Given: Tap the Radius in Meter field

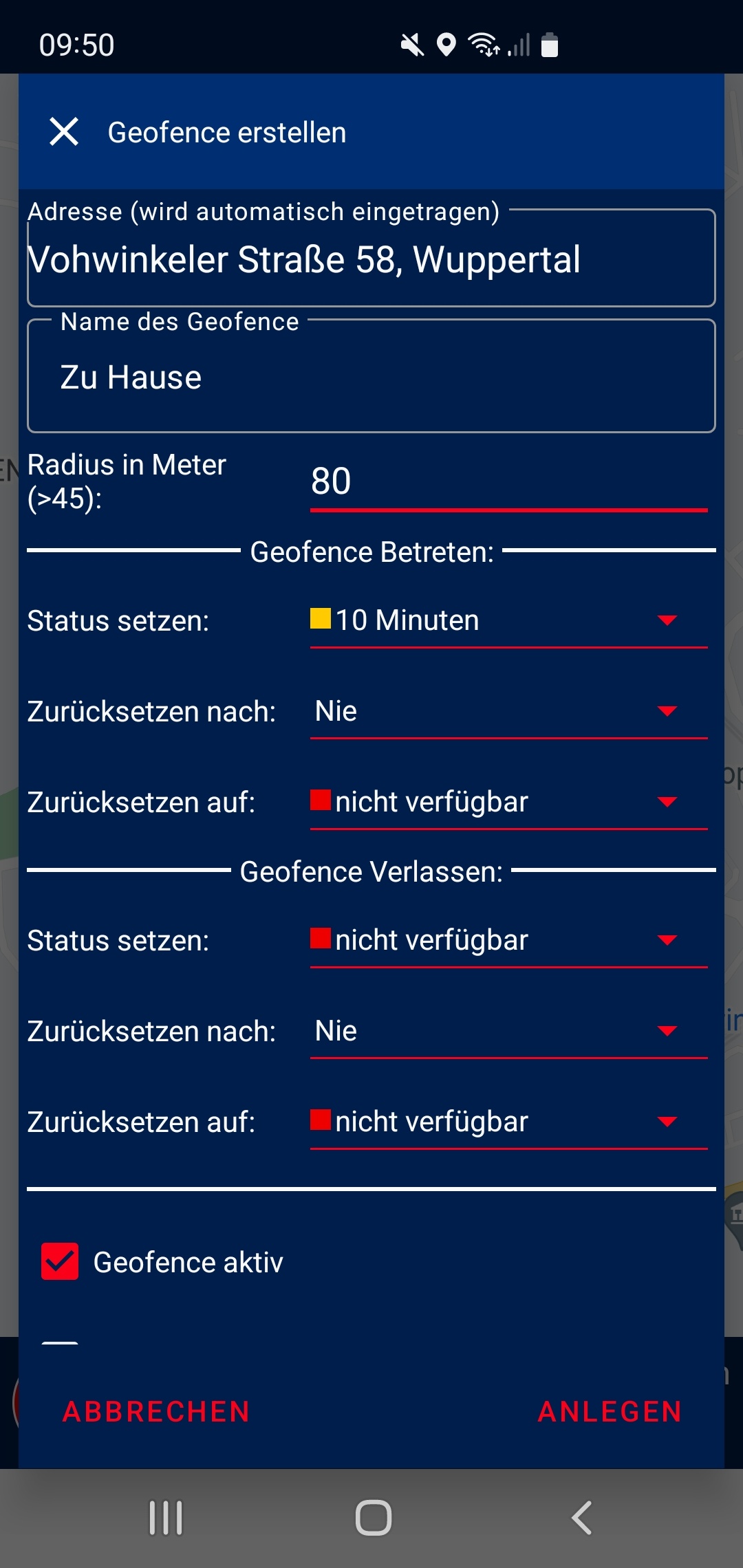Looking at the screenshot, I should pyautogui.click(x=509, y=481).
